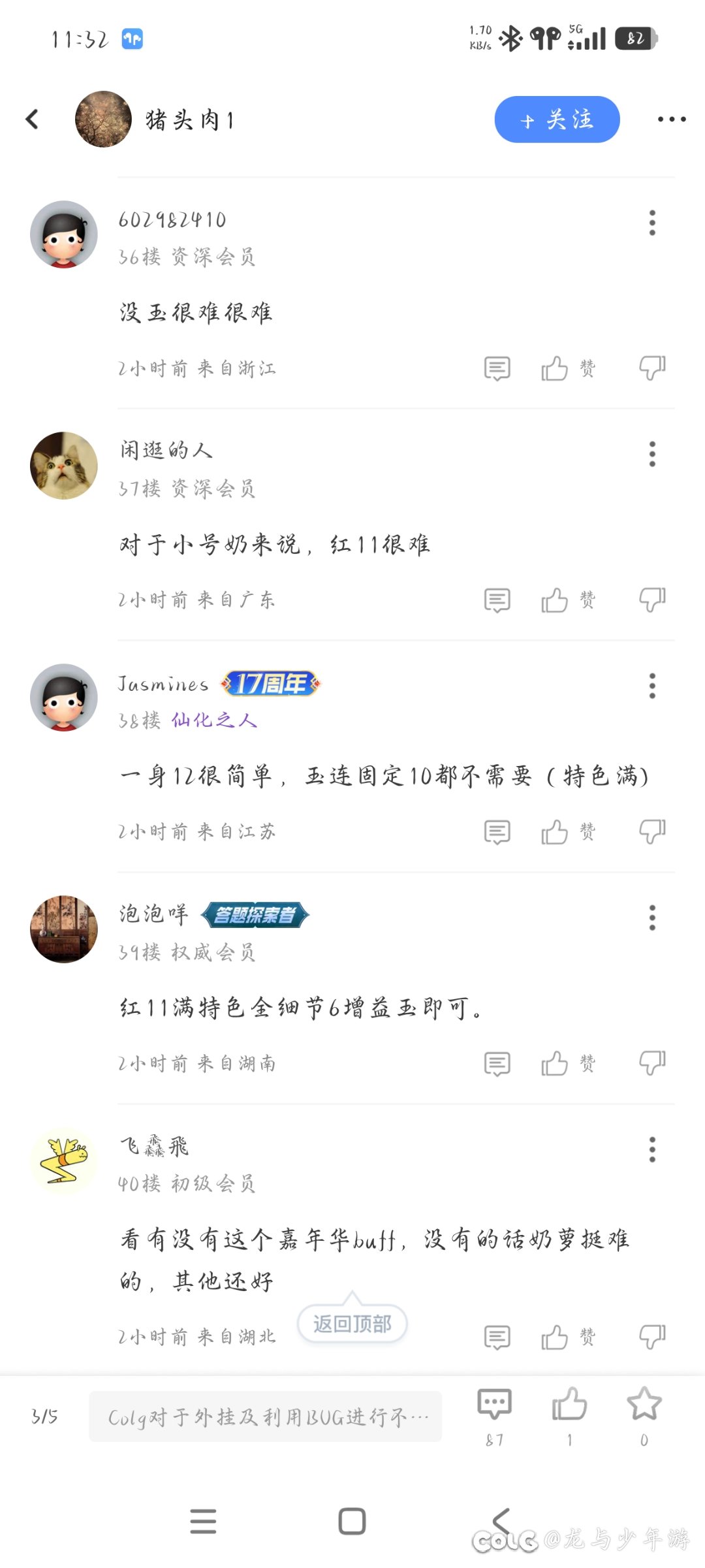
Task: Open the top-right overflow menu
Action: [671, 120]
